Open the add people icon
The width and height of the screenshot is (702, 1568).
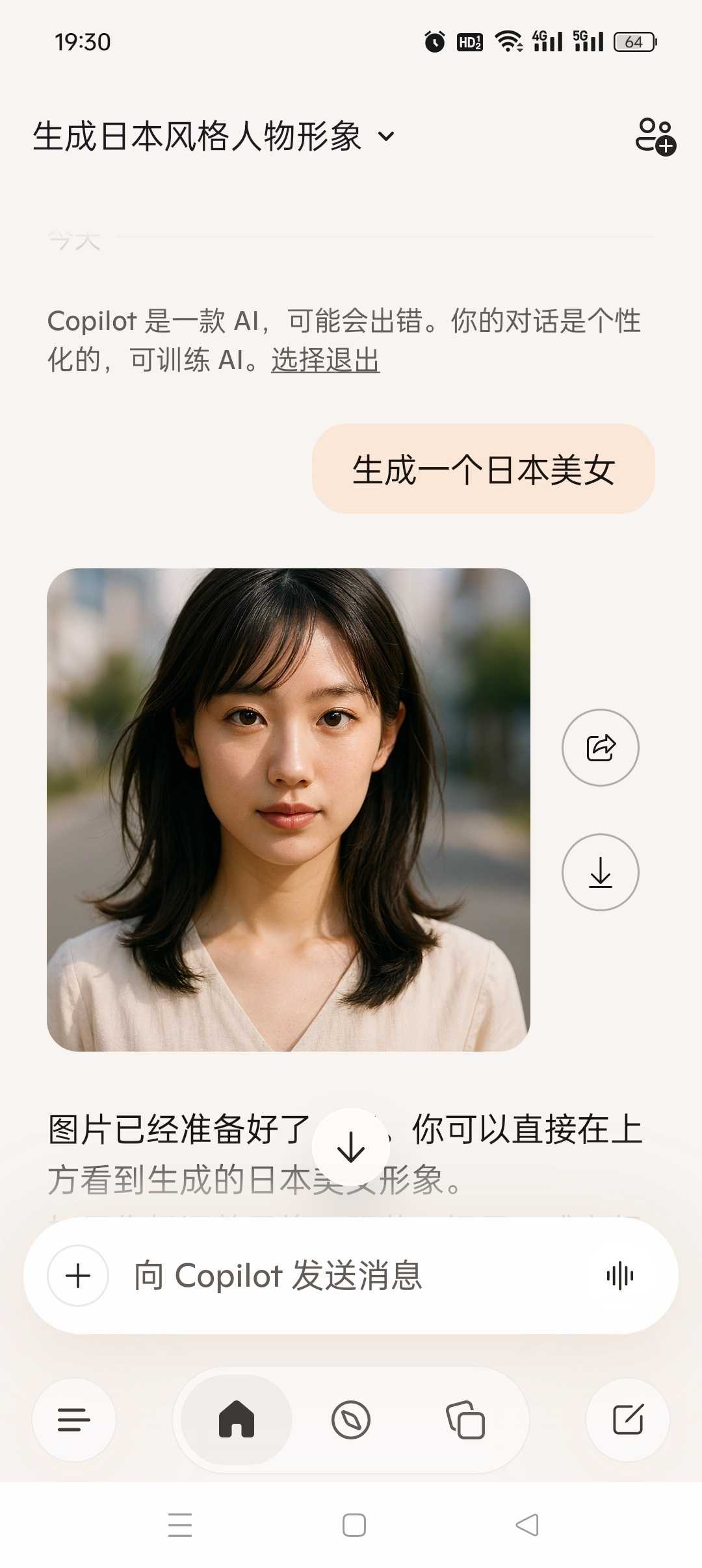pos(655,136)
